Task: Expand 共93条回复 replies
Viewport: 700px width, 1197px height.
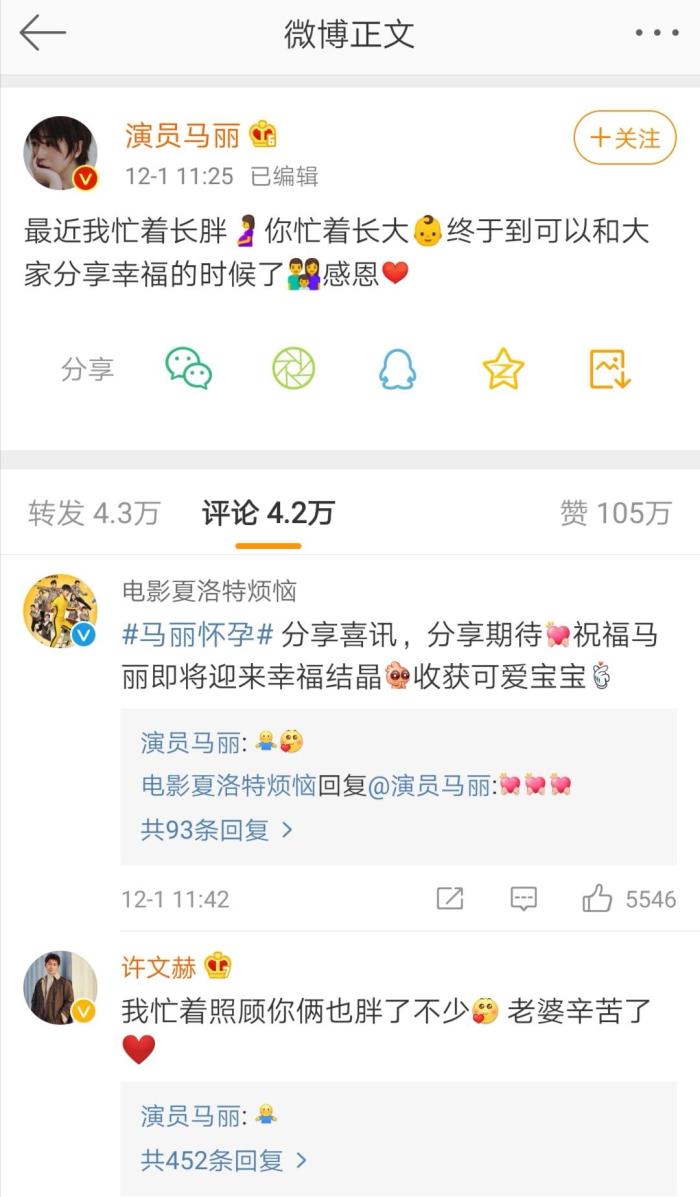Action: coord(217,830)
